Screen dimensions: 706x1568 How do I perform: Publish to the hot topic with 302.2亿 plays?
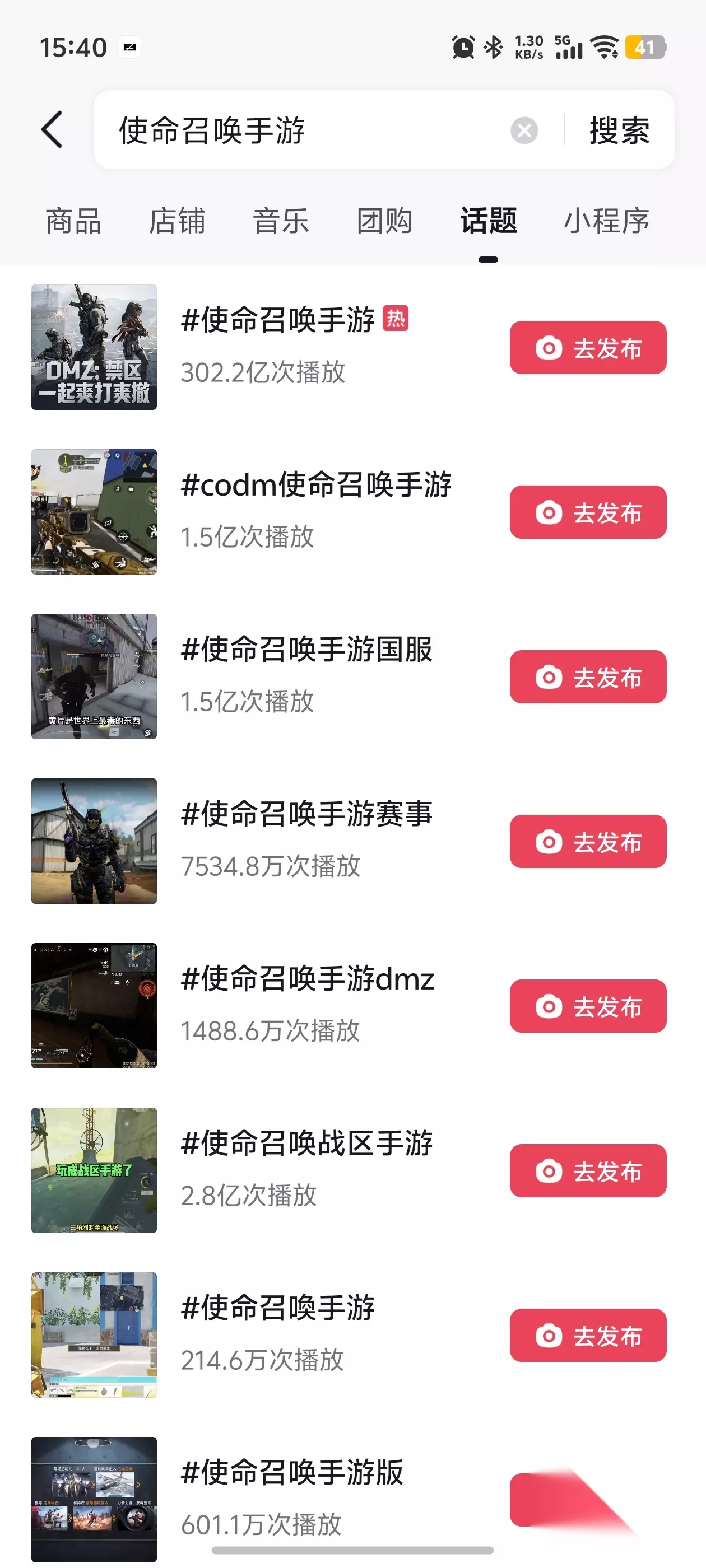[588, 348]
